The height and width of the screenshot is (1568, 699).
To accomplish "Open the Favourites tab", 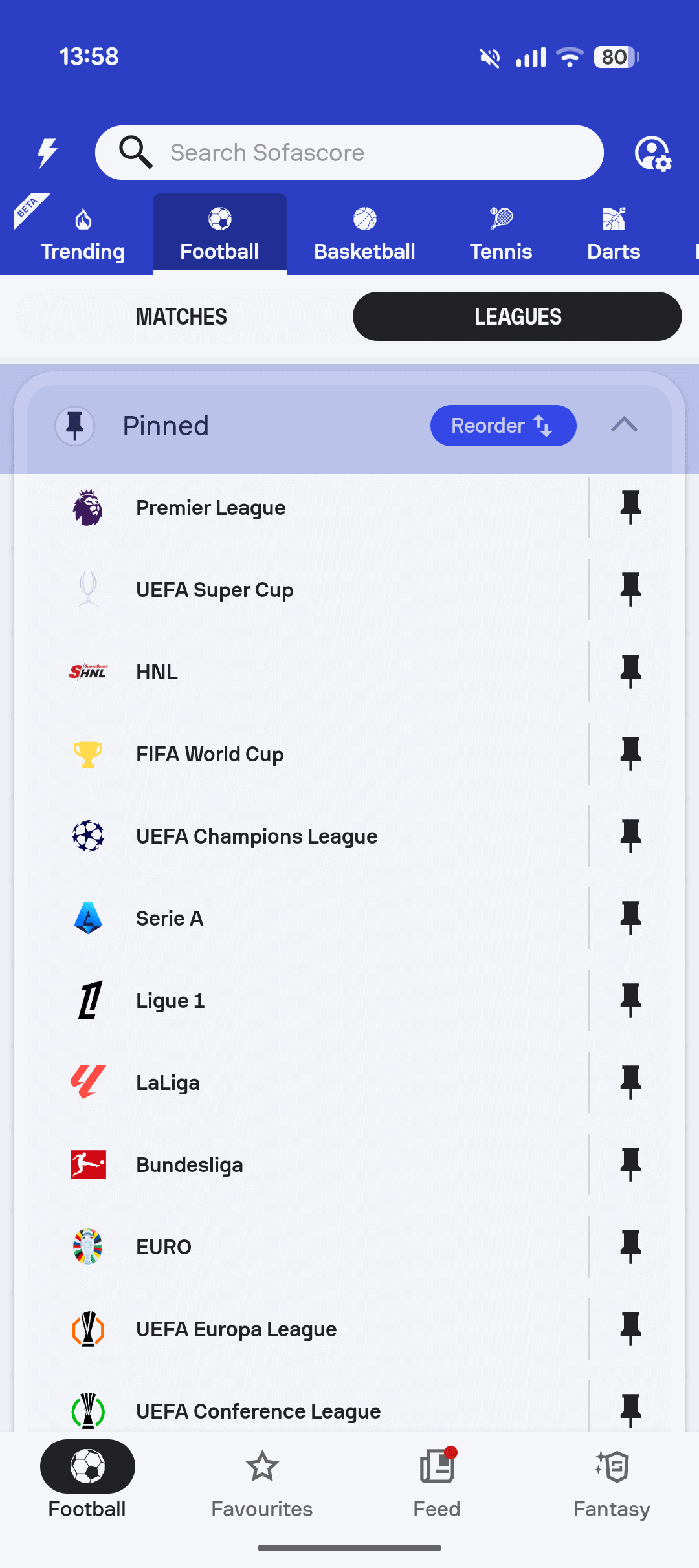I will 262,1481.
